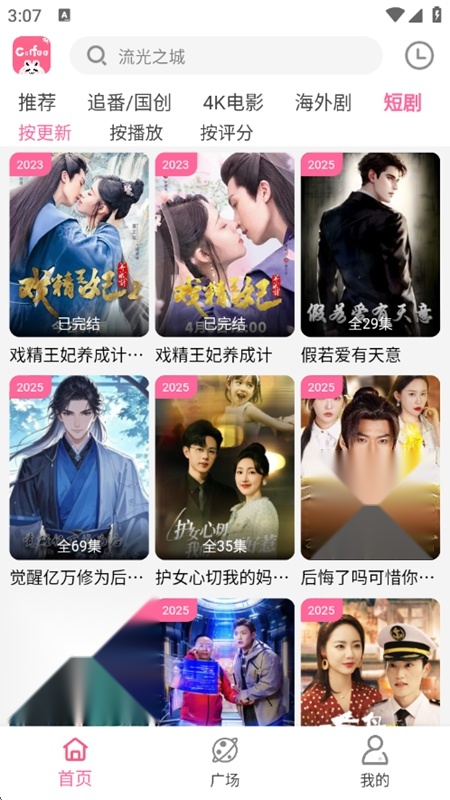450x800 pixels.
Task: Open the watch history clock icon
Action: [x=419, y=56]
